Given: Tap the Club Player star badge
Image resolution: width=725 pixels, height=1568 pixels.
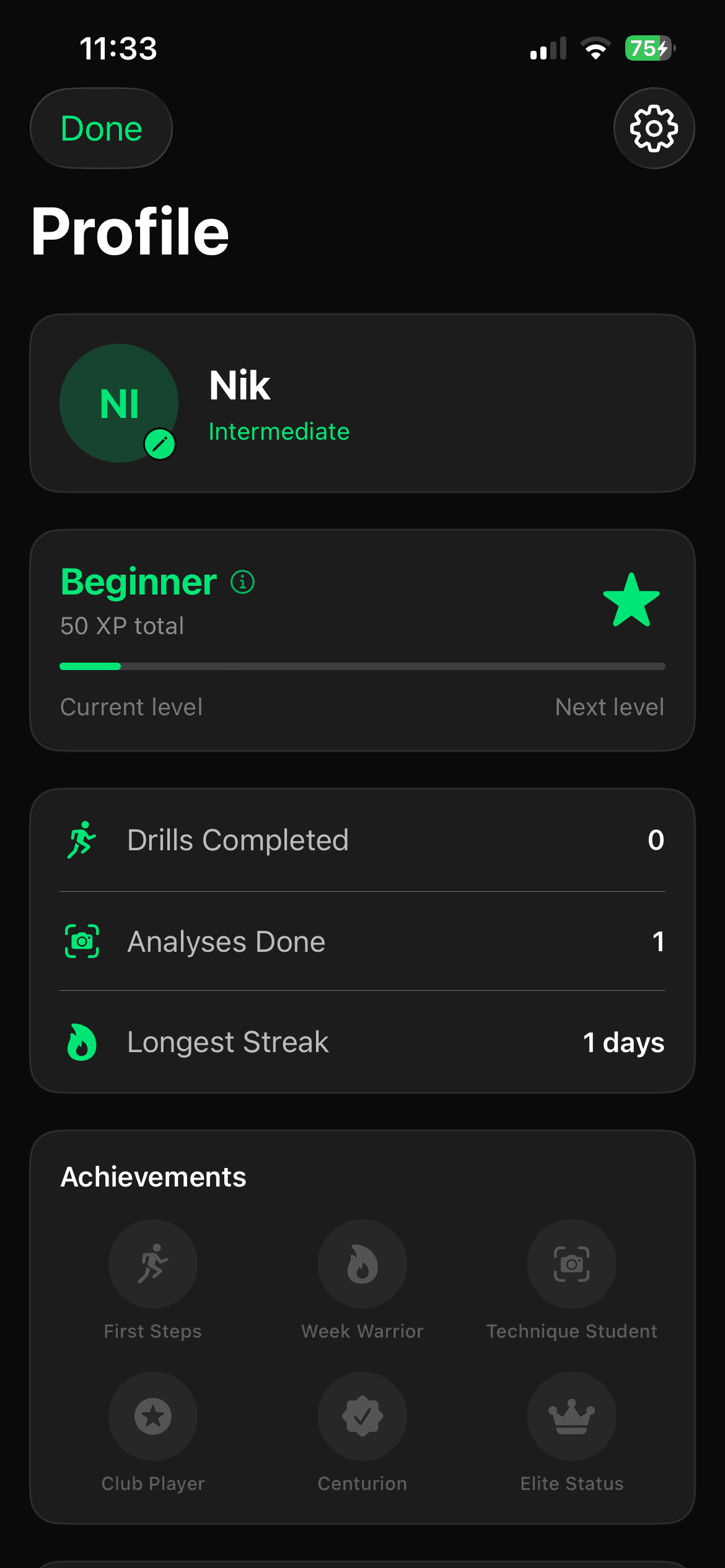Looking at the screenshot, I should pyautogui.click(x=153, y=1416).
